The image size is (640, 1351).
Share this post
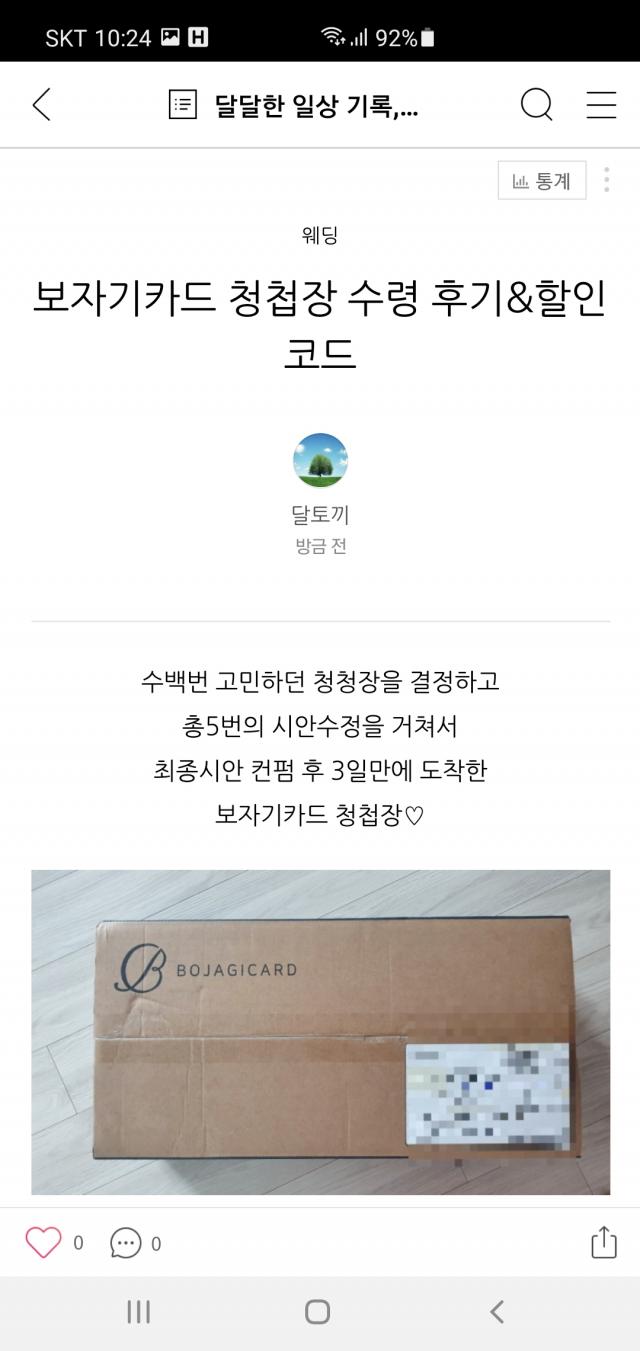pyautogui.click(x=603, y=1243)
